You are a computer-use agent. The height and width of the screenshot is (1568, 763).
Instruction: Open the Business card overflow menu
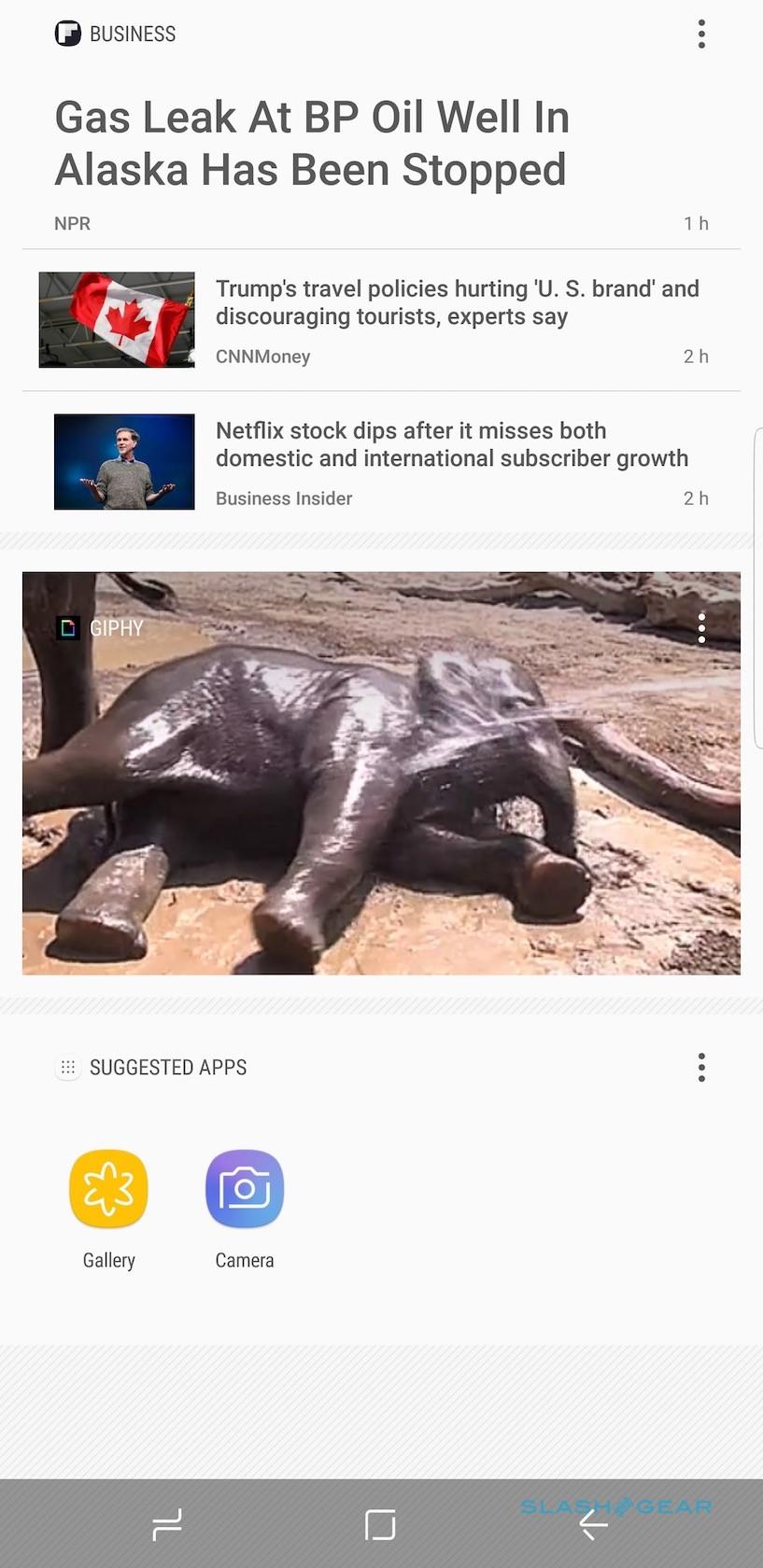pos(701,35)
